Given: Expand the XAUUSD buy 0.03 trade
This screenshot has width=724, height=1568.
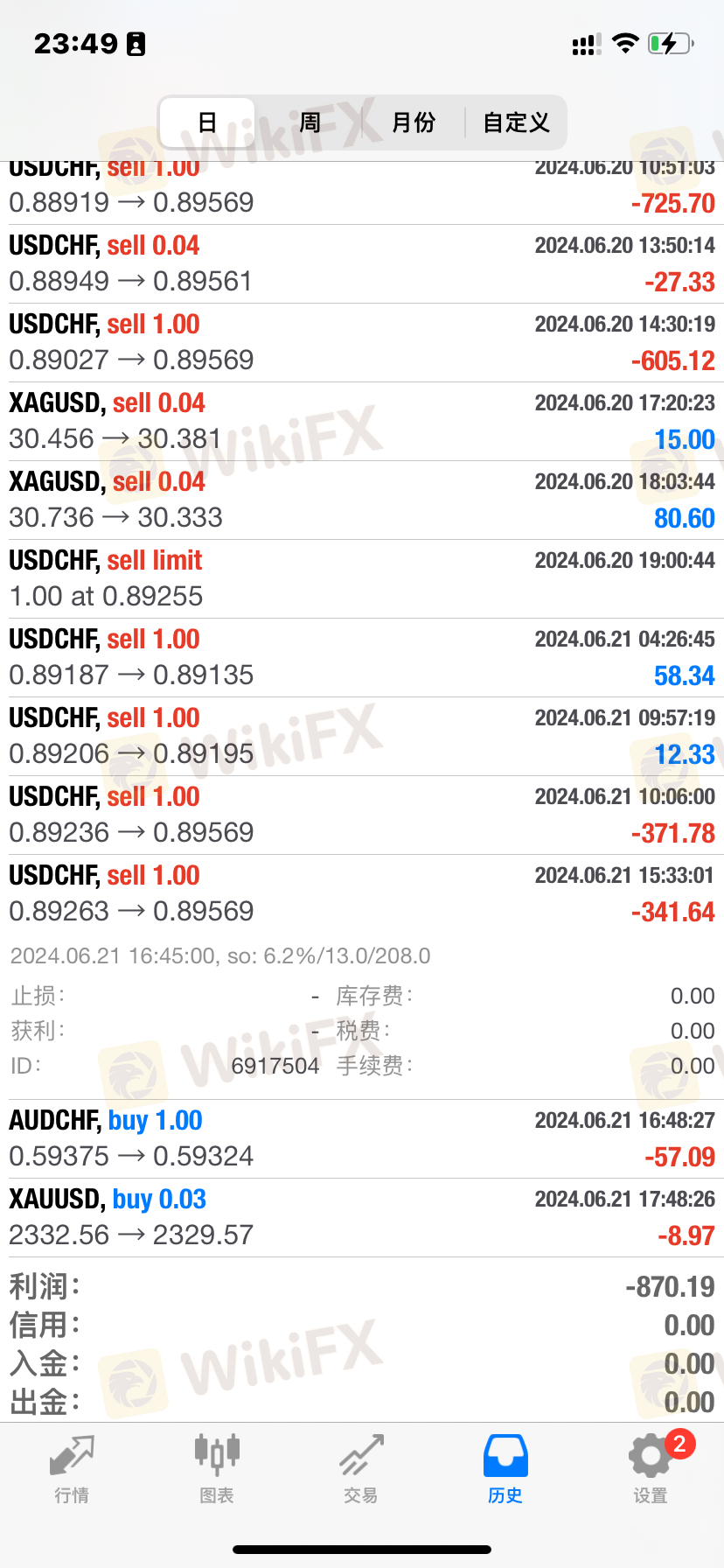Looking at the screenshot, I should (362, 1218).
